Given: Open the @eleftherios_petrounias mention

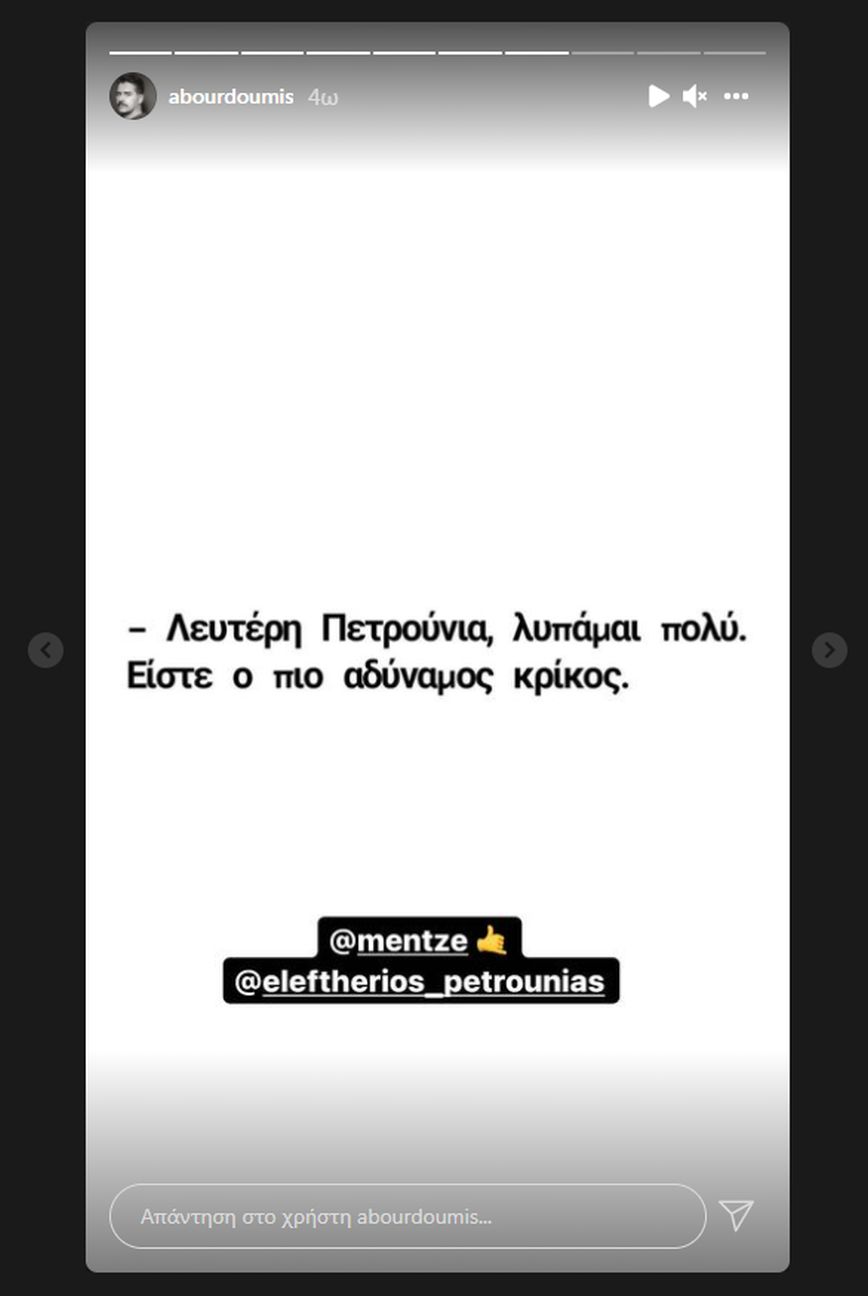Looking at the screenshot, I should [x=421, y=982].
